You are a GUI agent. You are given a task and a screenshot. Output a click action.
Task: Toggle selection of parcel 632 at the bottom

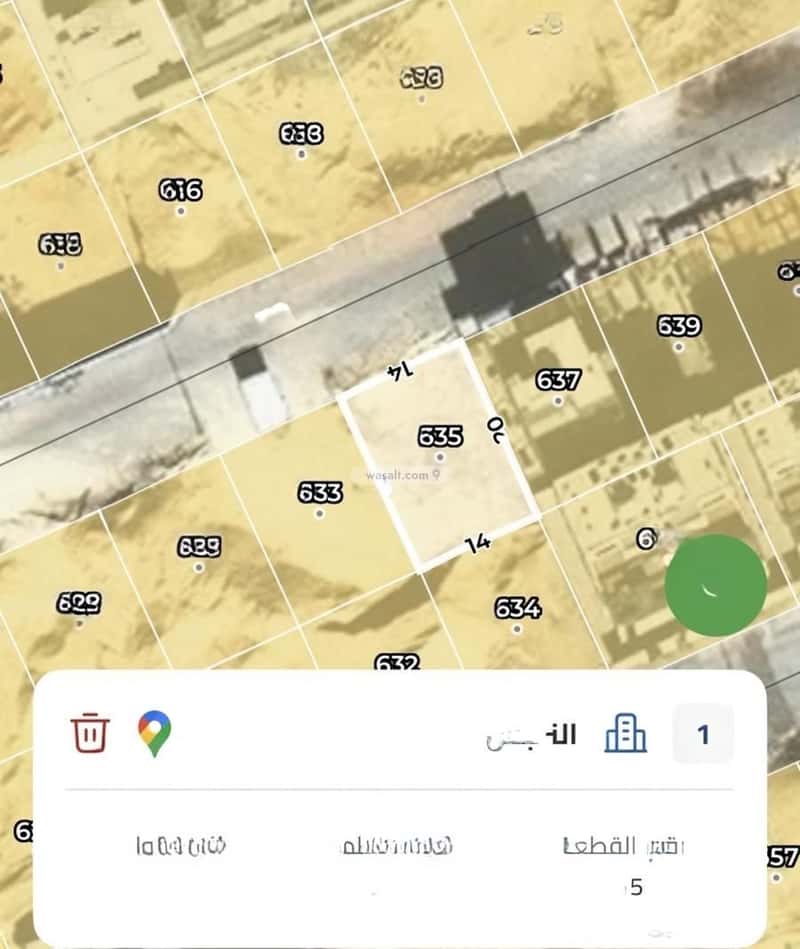tap(397, 660)
